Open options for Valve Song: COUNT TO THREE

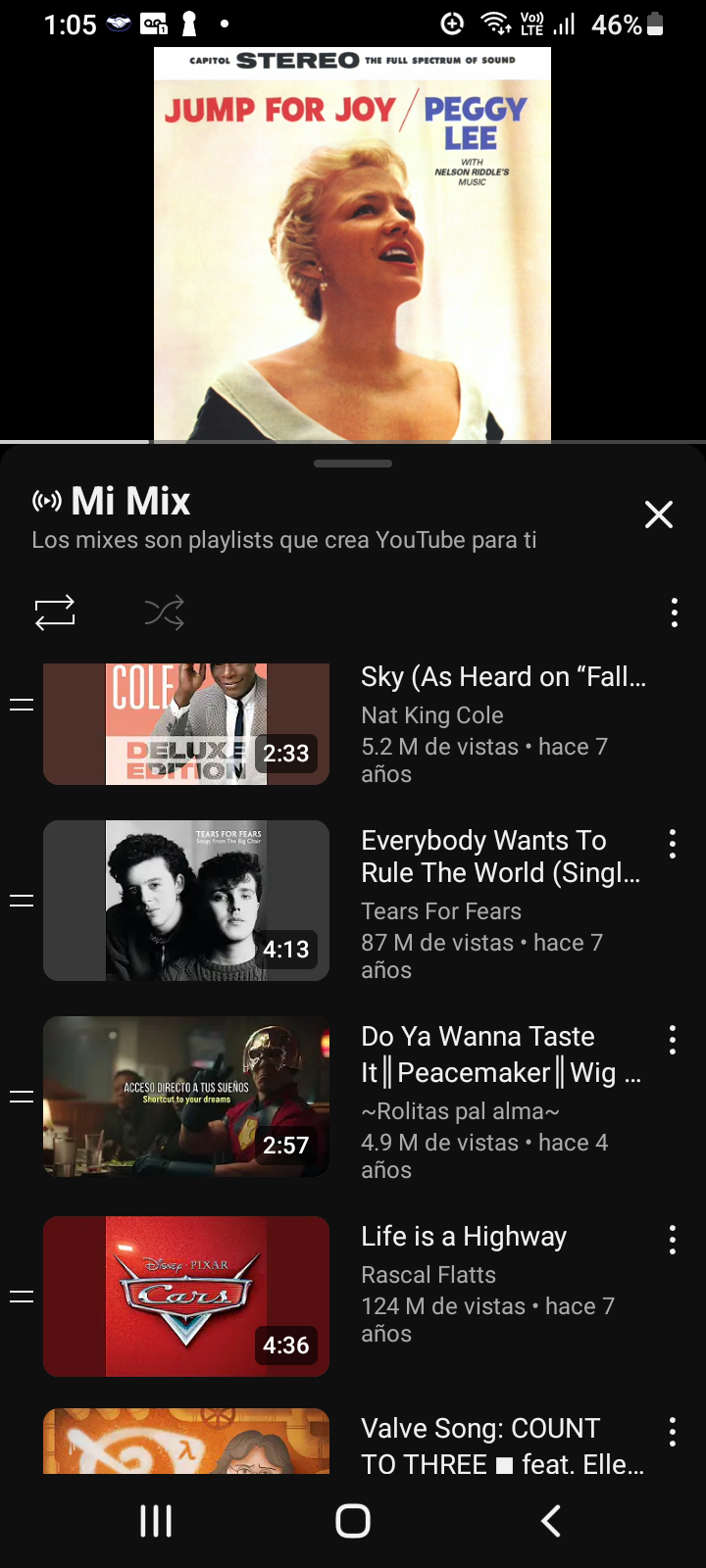coord(672,1432)
